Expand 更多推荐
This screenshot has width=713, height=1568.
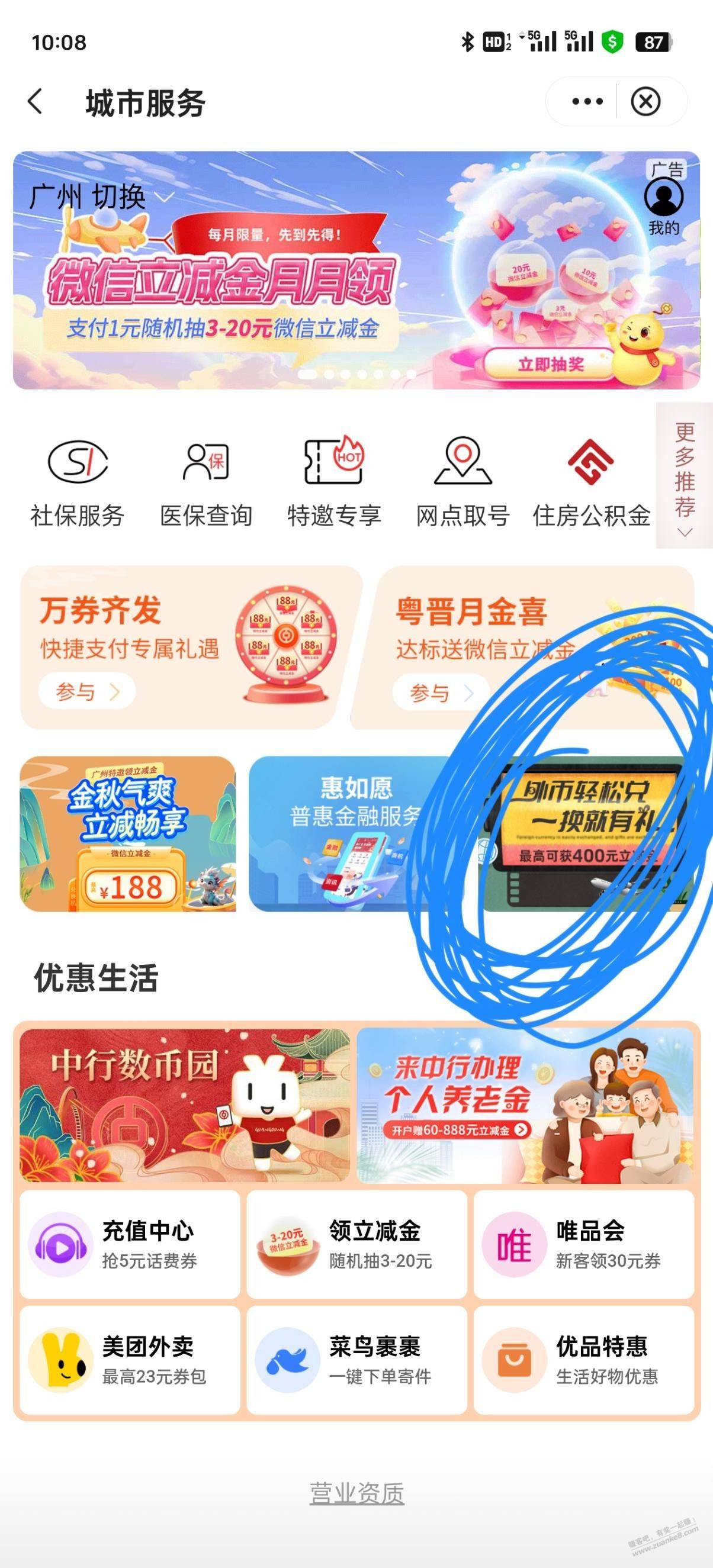coord(685,476)
